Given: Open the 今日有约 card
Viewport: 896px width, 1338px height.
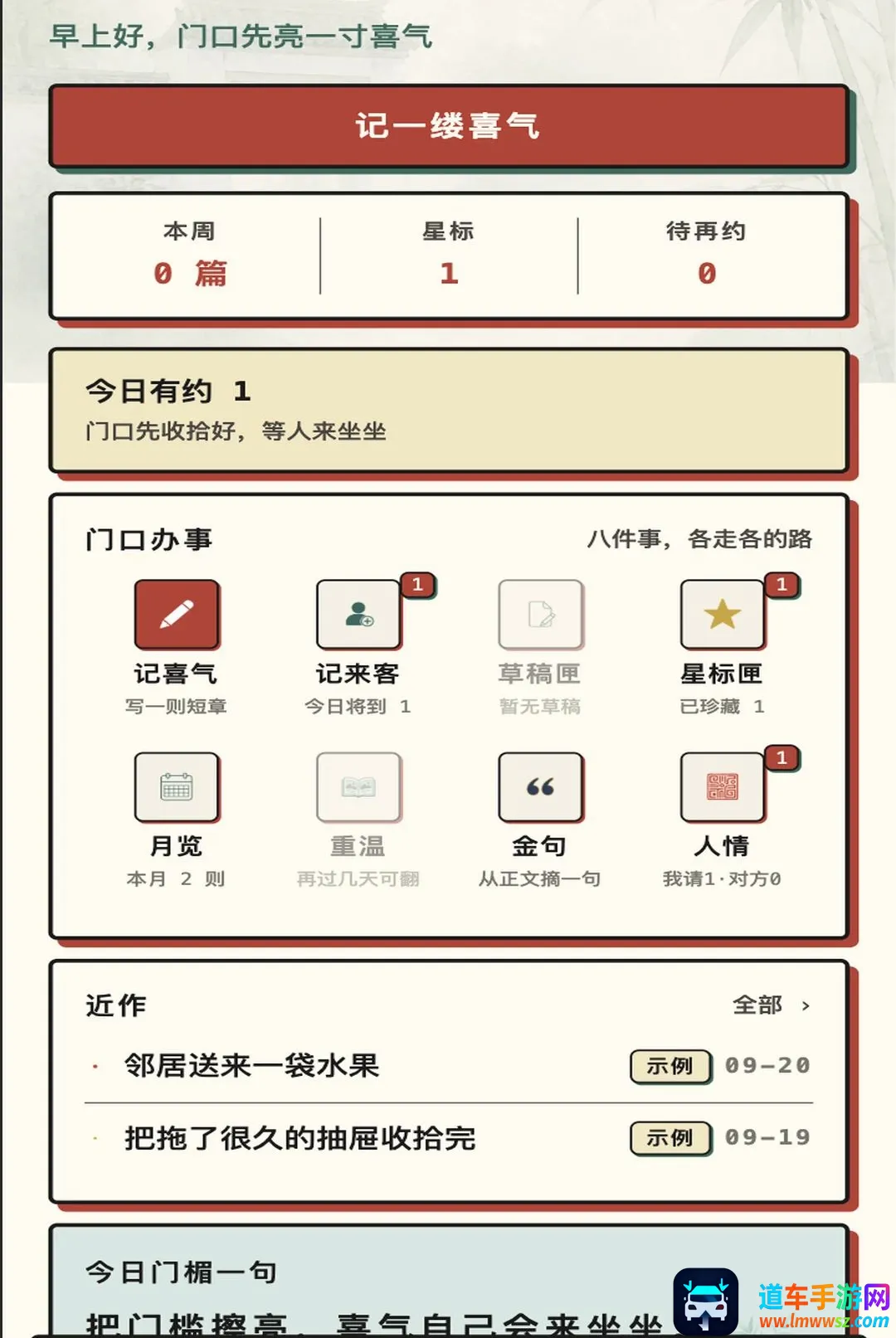Looking at the screenshot, I should 449,411.
